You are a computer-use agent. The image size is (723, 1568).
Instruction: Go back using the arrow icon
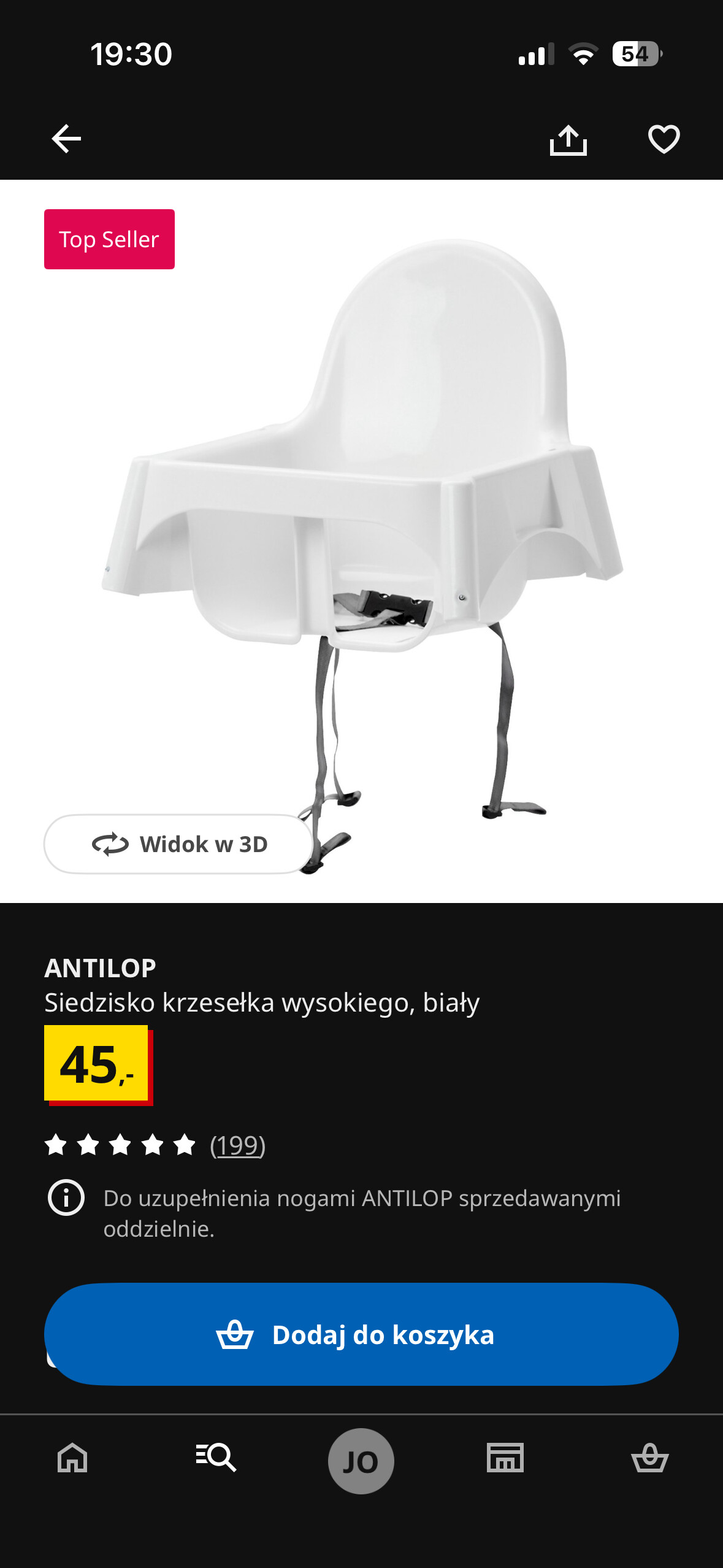pos(66,139)
